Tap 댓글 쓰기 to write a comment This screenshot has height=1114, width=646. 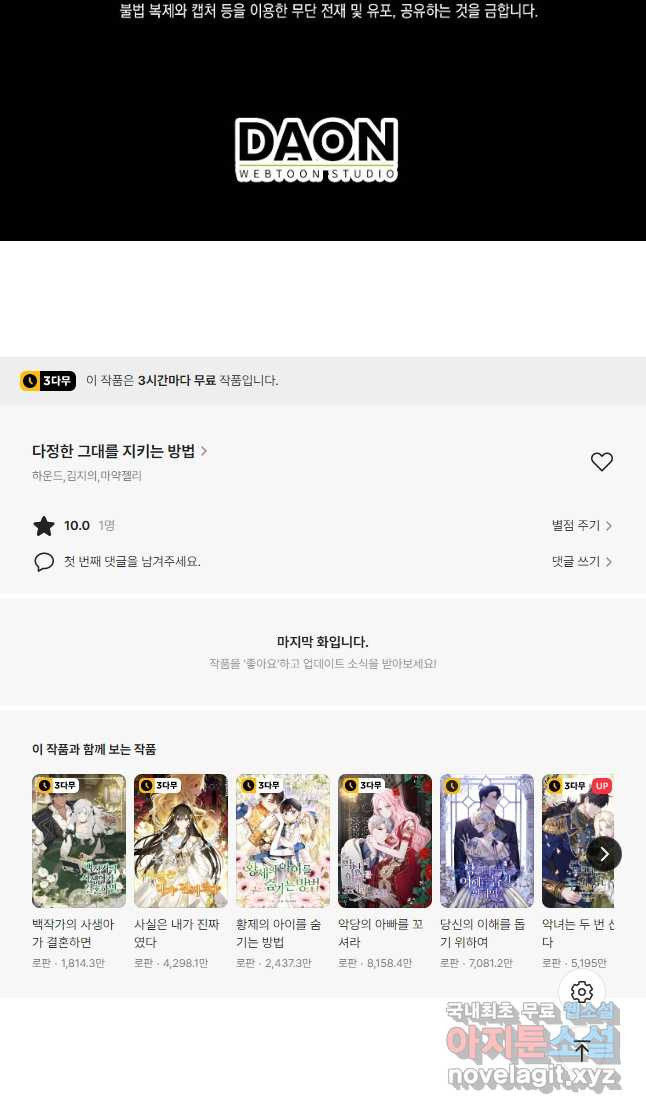[x=581, y=562]
